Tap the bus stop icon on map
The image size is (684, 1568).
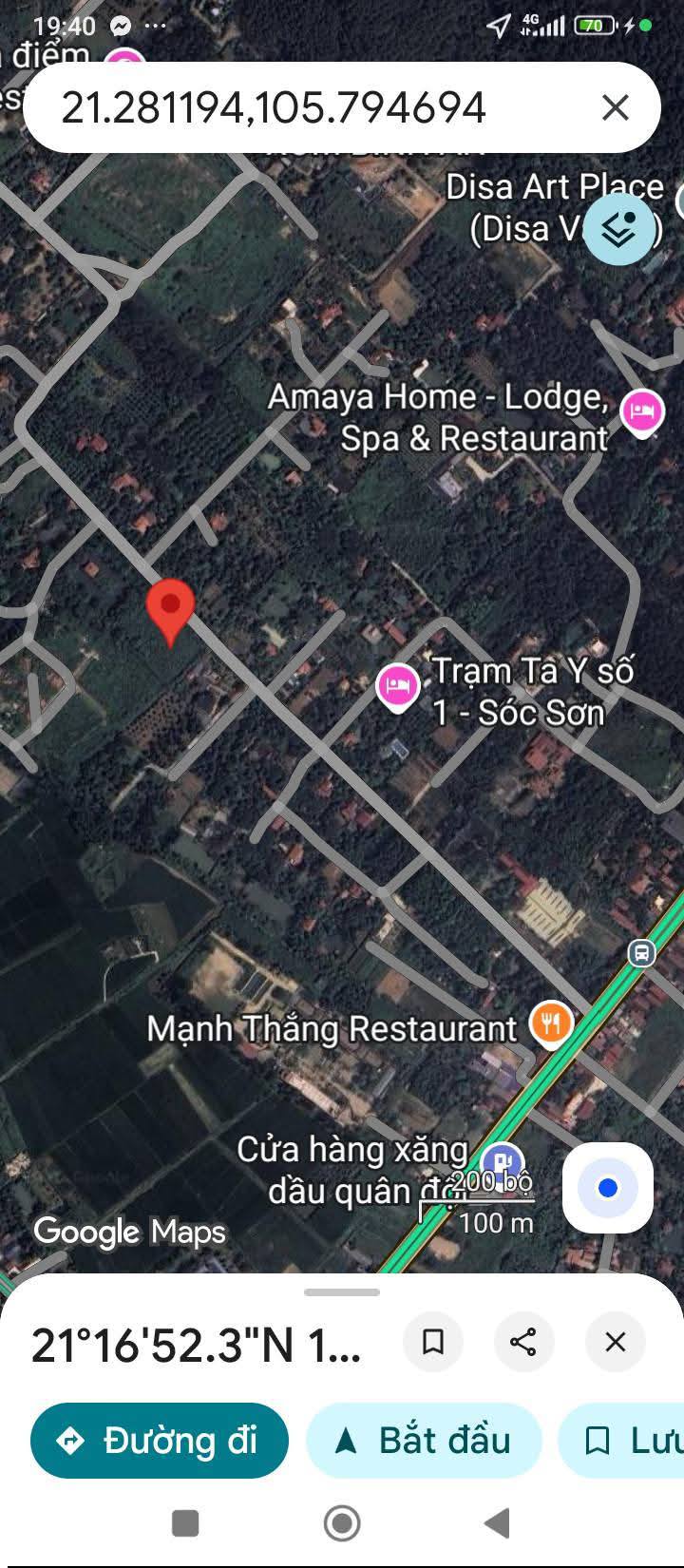point(642,952)
